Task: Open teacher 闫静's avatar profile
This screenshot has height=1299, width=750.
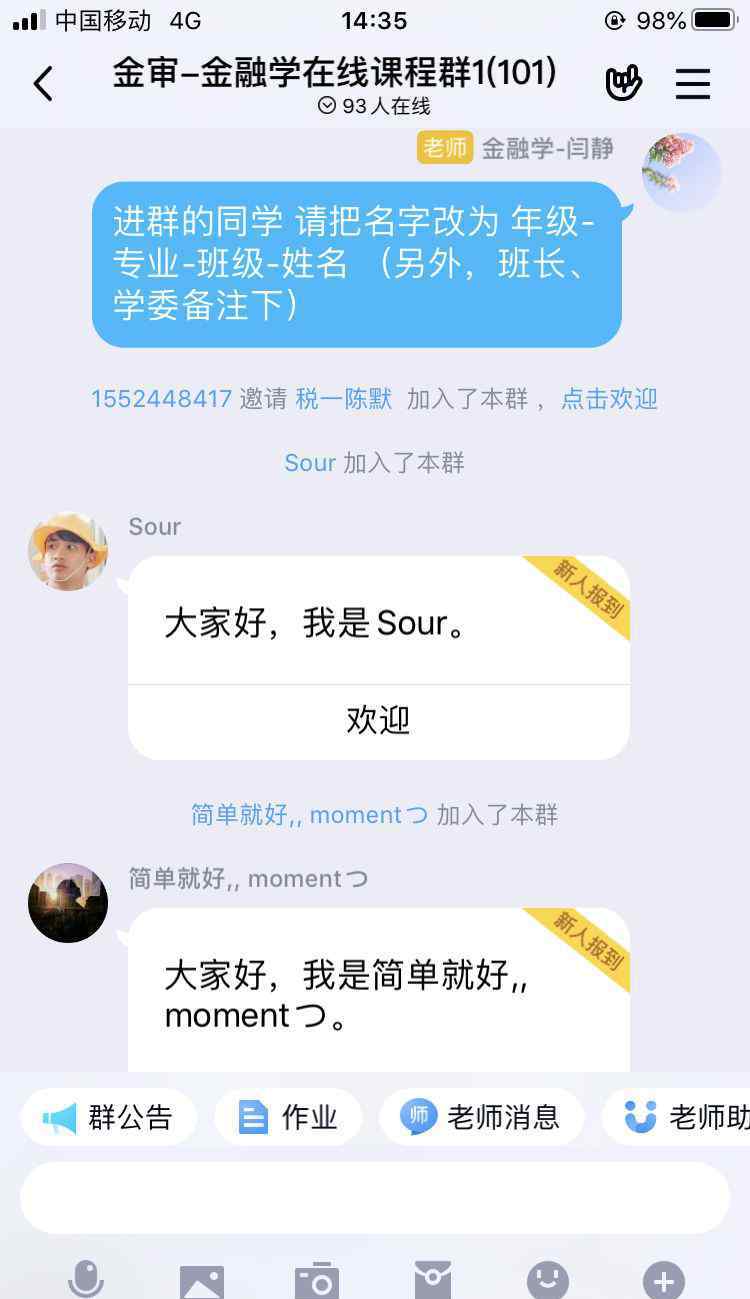Action: pyautogui.click(x=681, y=172)
